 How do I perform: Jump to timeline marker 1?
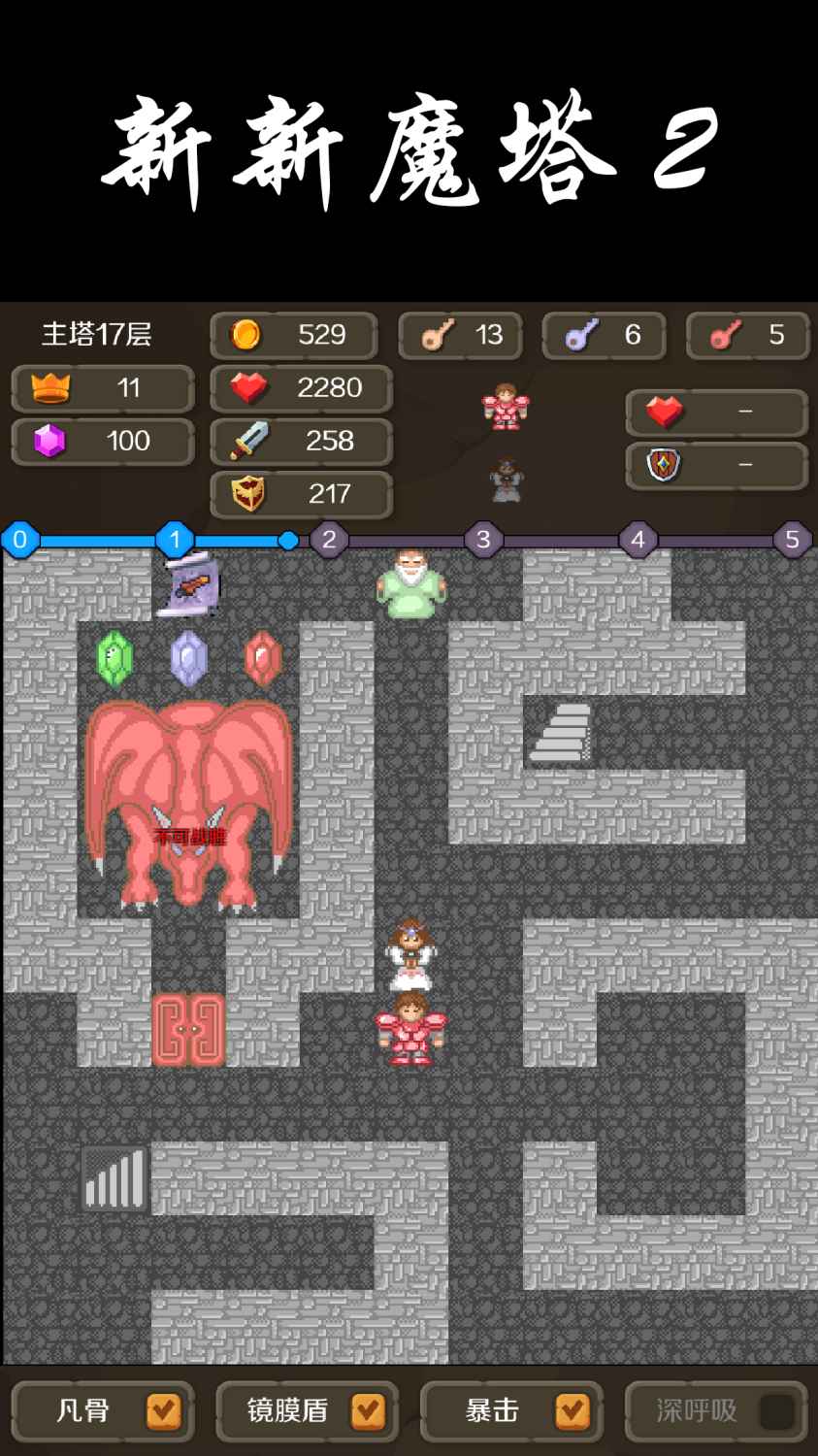[175, 540]
